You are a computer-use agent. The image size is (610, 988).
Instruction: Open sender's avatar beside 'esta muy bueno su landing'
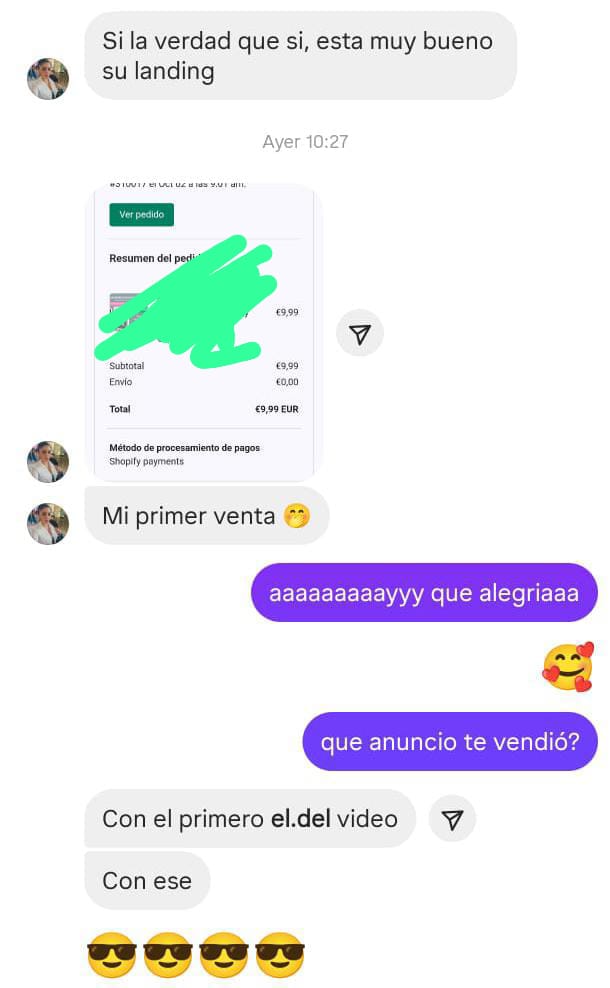coord(47,79)
